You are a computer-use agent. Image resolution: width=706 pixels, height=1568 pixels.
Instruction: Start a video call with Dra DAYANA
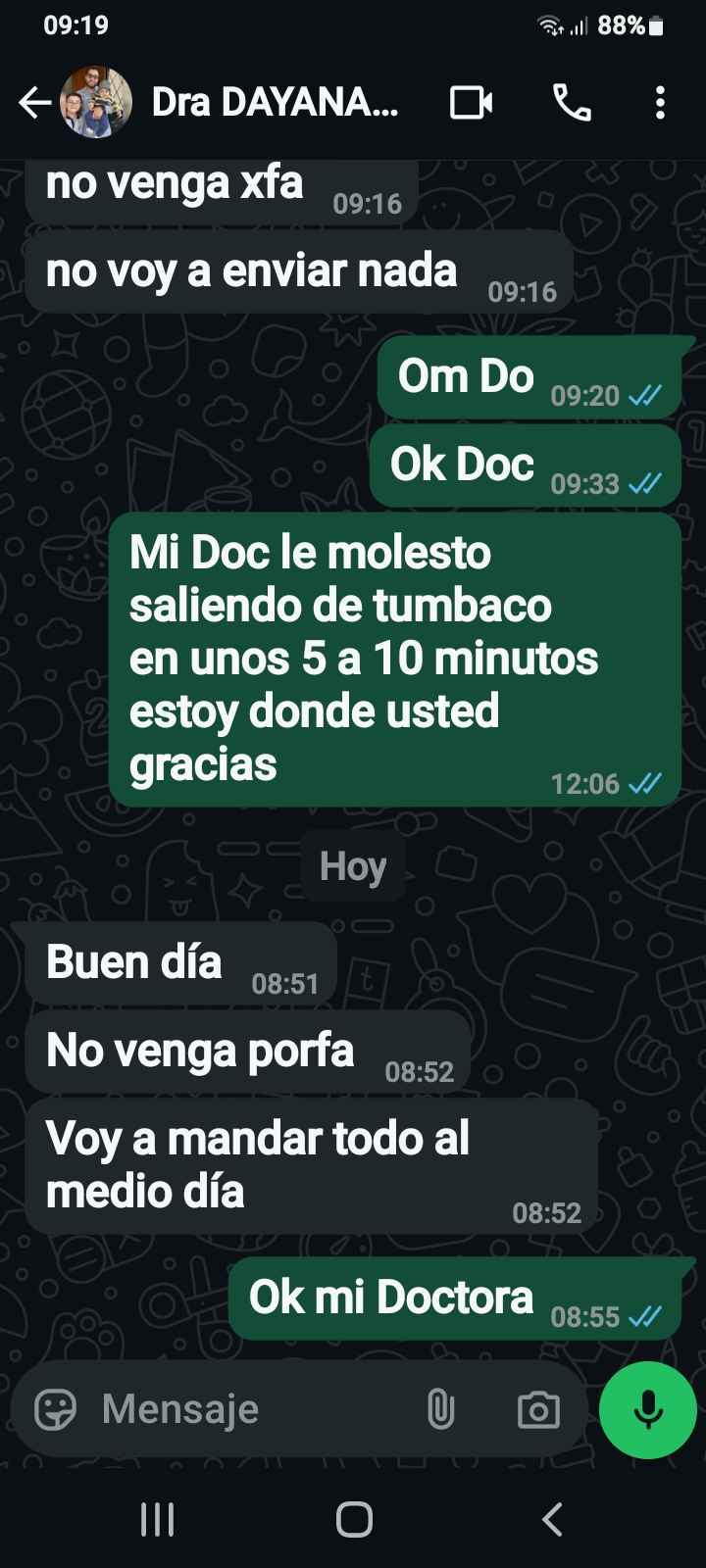[x=471, y=102]
